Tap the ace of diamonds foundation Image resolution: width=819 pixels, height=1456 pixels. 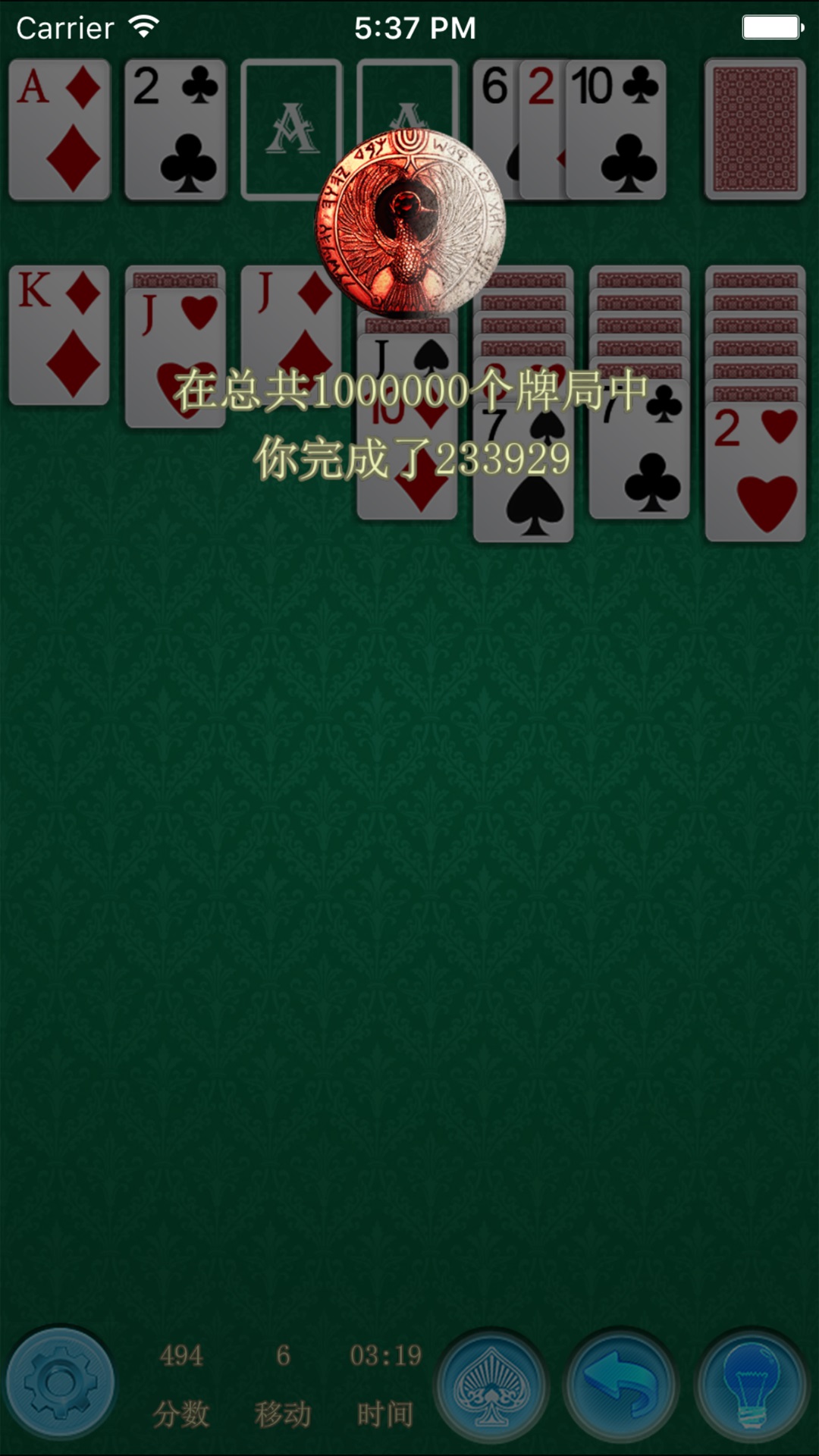[60, 130]
